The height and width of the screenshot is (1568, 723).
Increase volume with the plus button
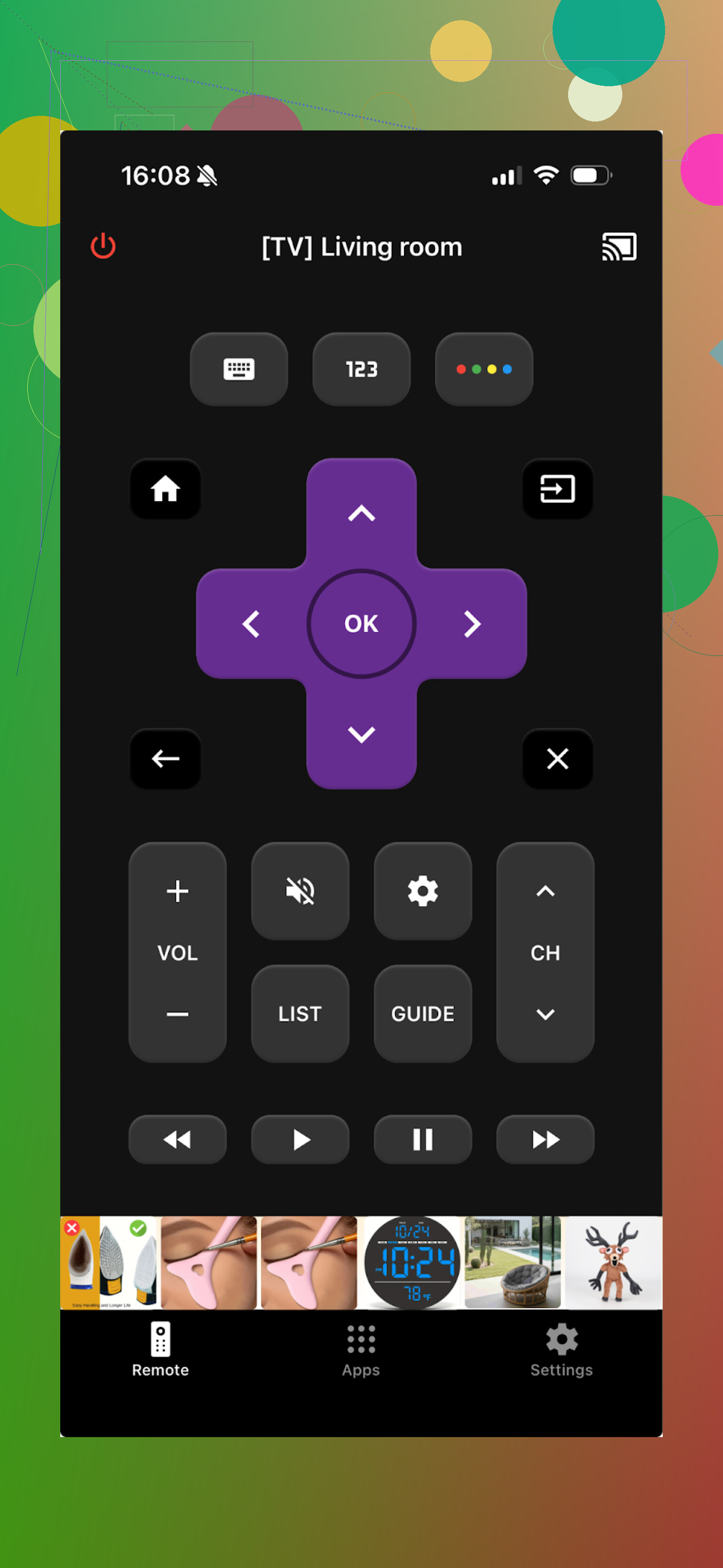(177, 891)
